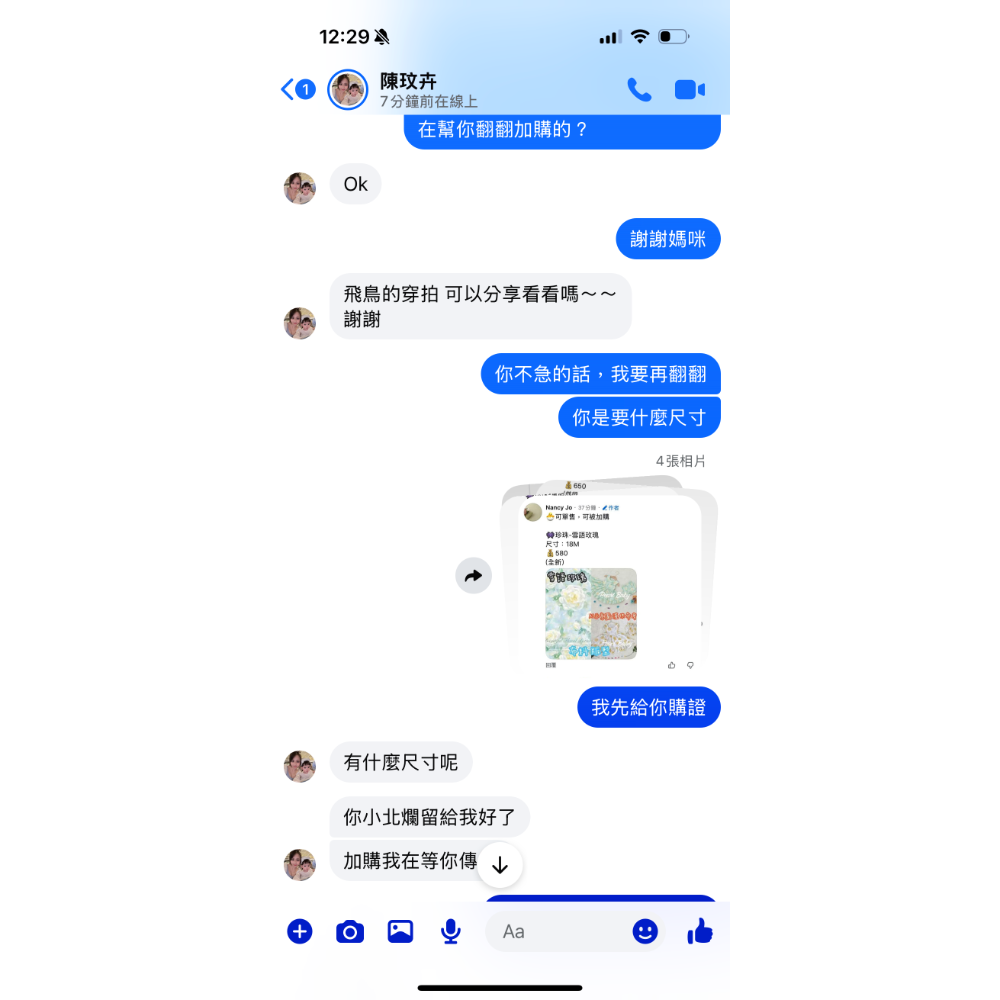The width and height of the screenshot is (1000, 1000).
Task: Pick an image from the gallery
Action: pyautogui.click(x=400, y=932)
